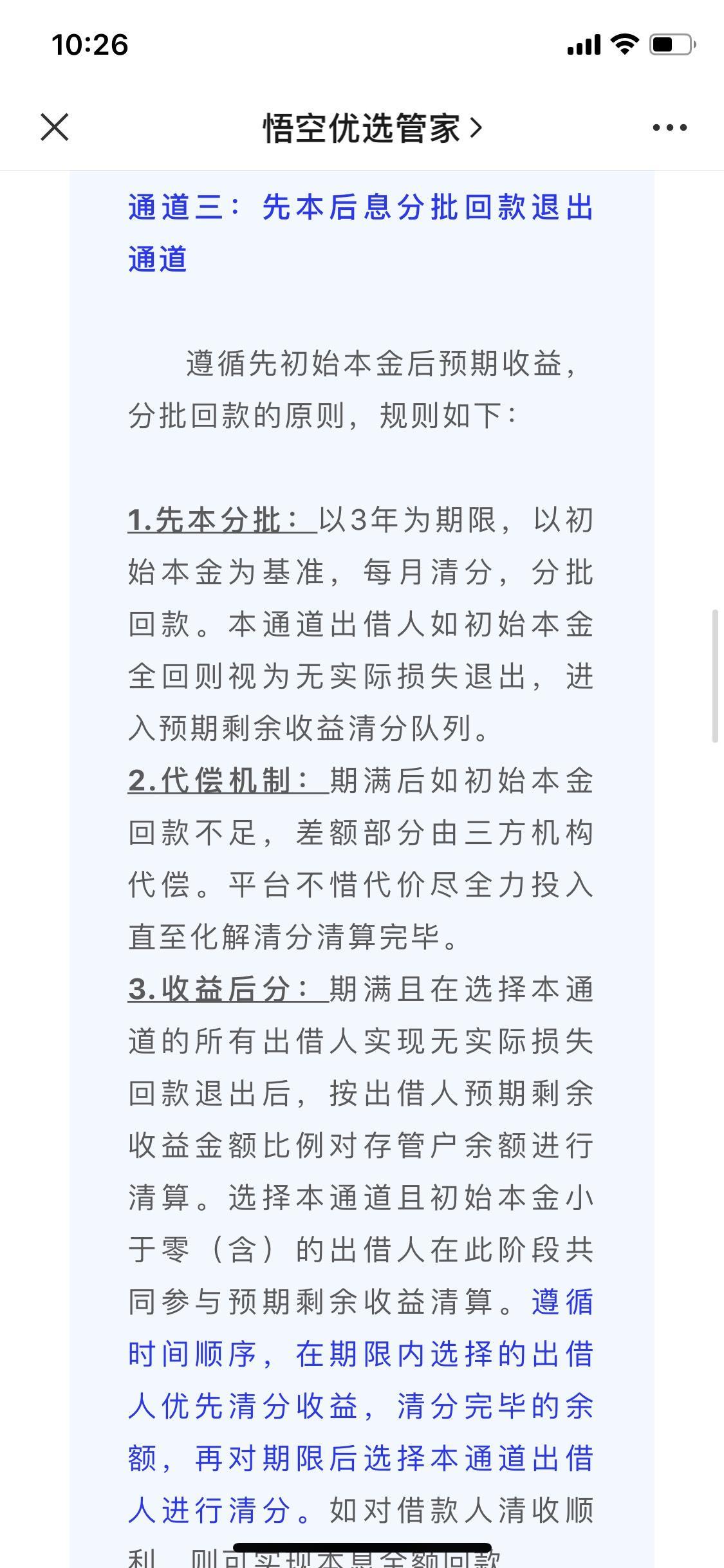Open the three-dot more options menu
Viewport: 724px width, 1568px height.
pos(669,127)
